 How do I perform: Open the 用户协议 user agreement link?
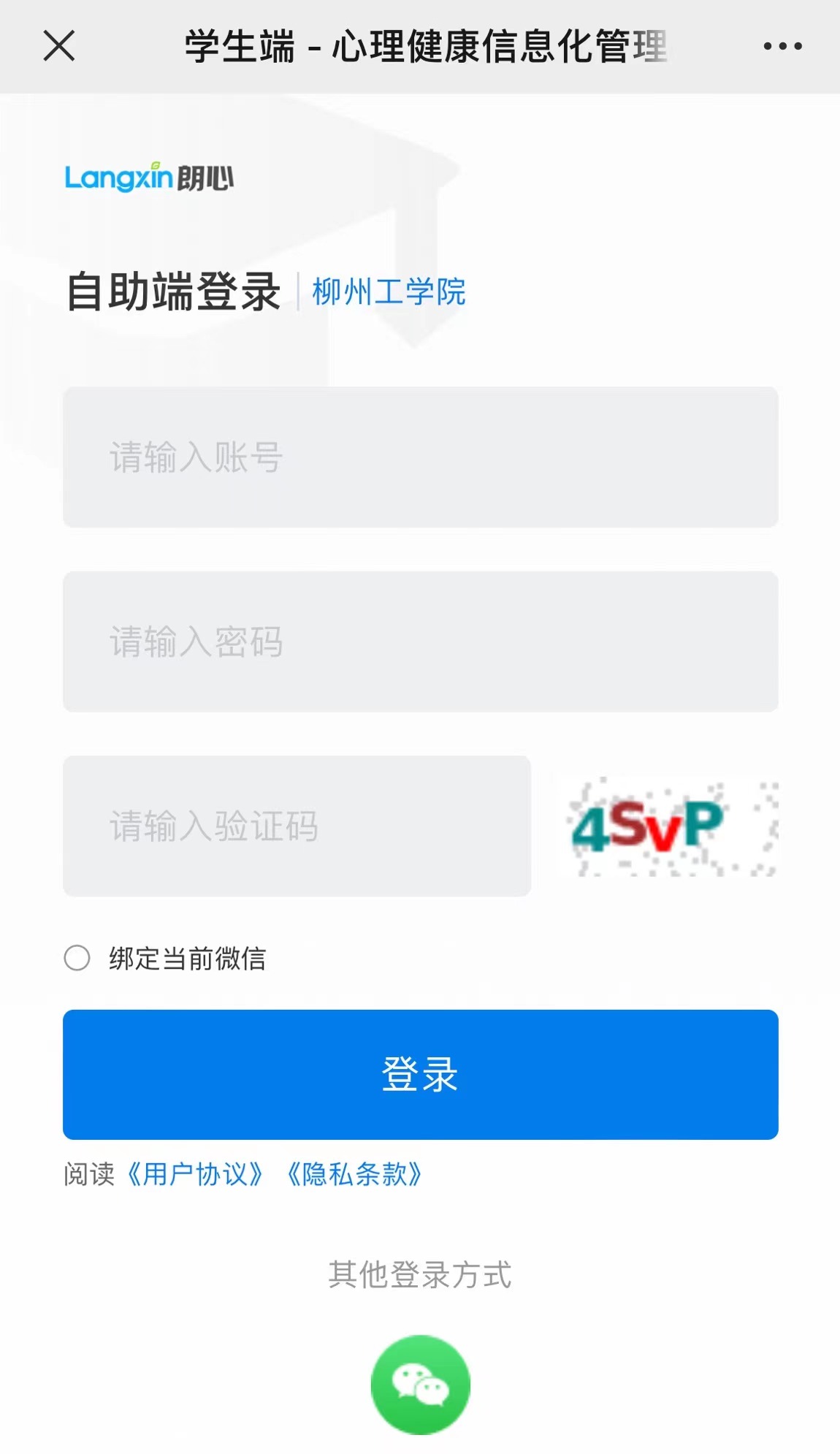click(x=194, y=1174)
